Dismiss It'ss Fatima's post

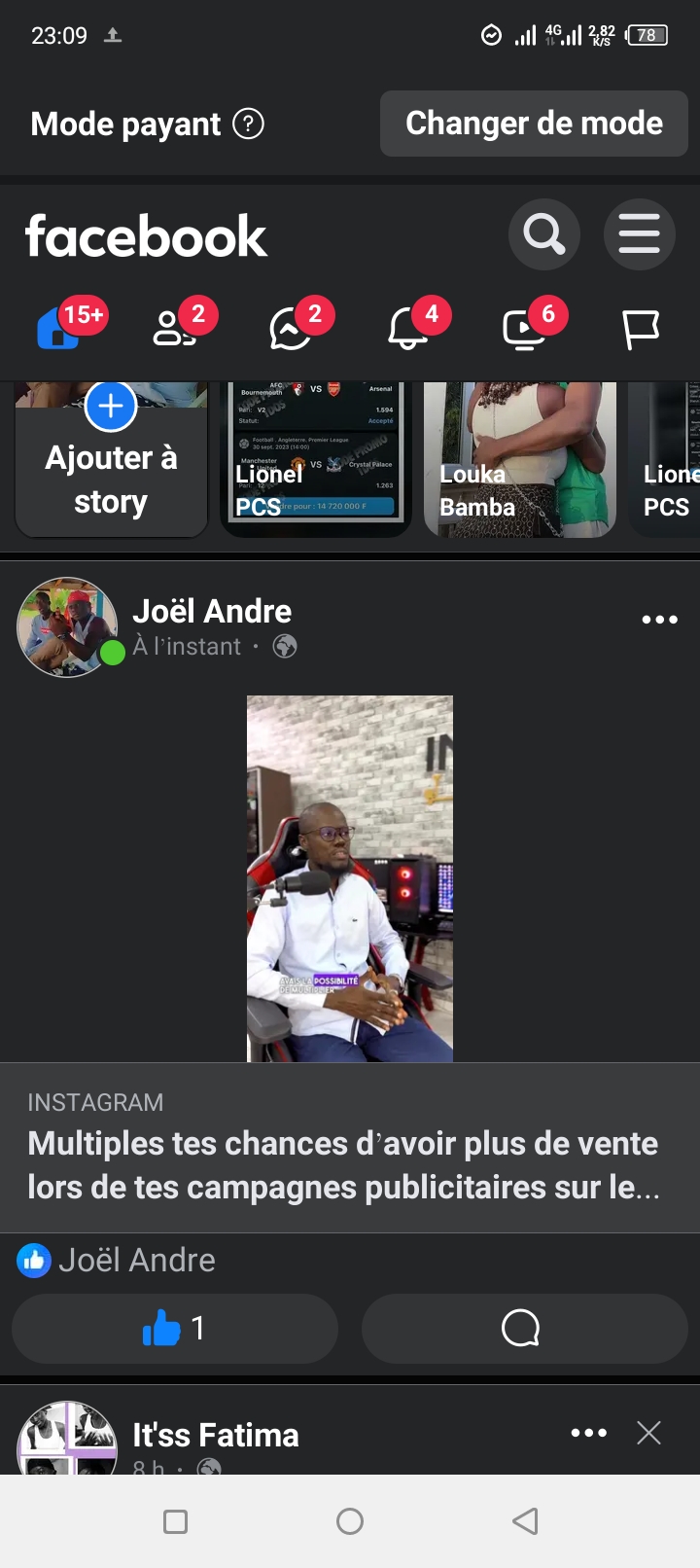(x=648, y=1432)
